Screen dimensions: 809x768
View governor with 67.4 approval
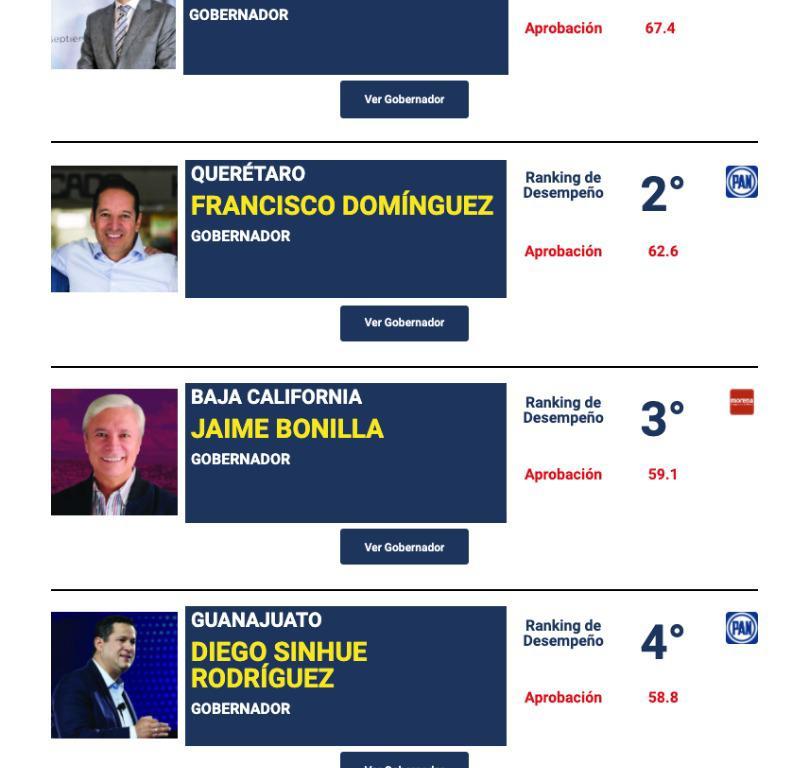(x=404, y=100)
